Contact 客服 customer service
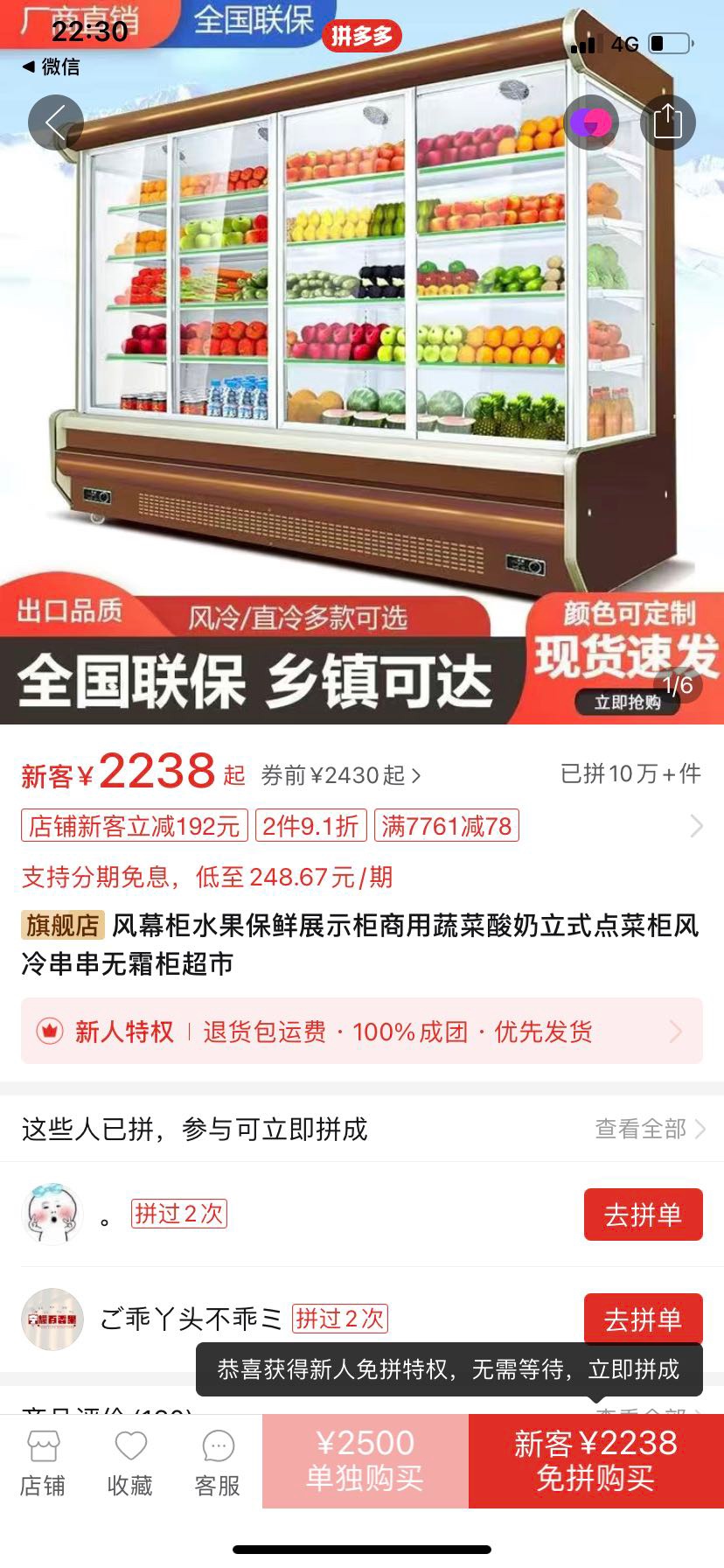This screenshot has height=1568, width=724. tap(218, 1463)
